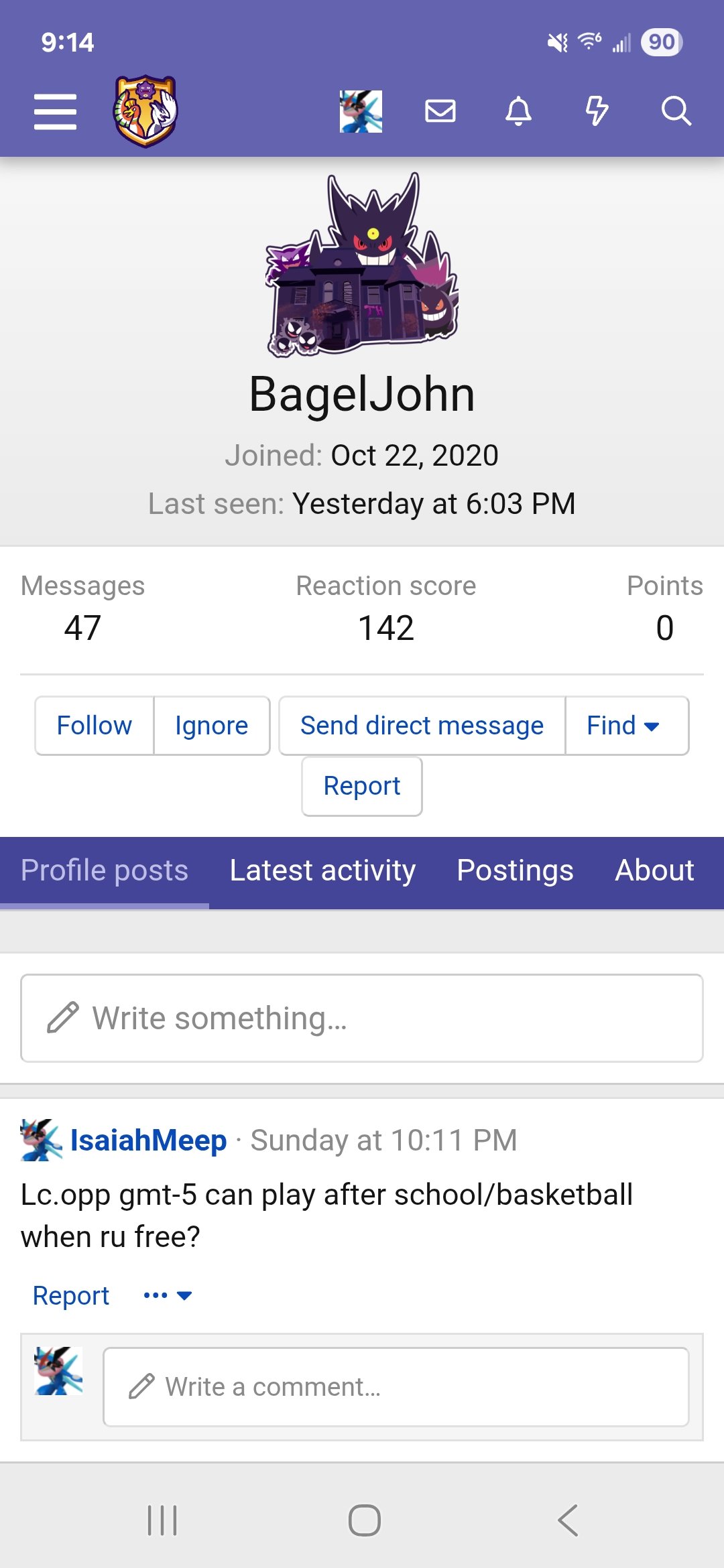
Task: Open your account avatar menu
Action: click(361, 111)
